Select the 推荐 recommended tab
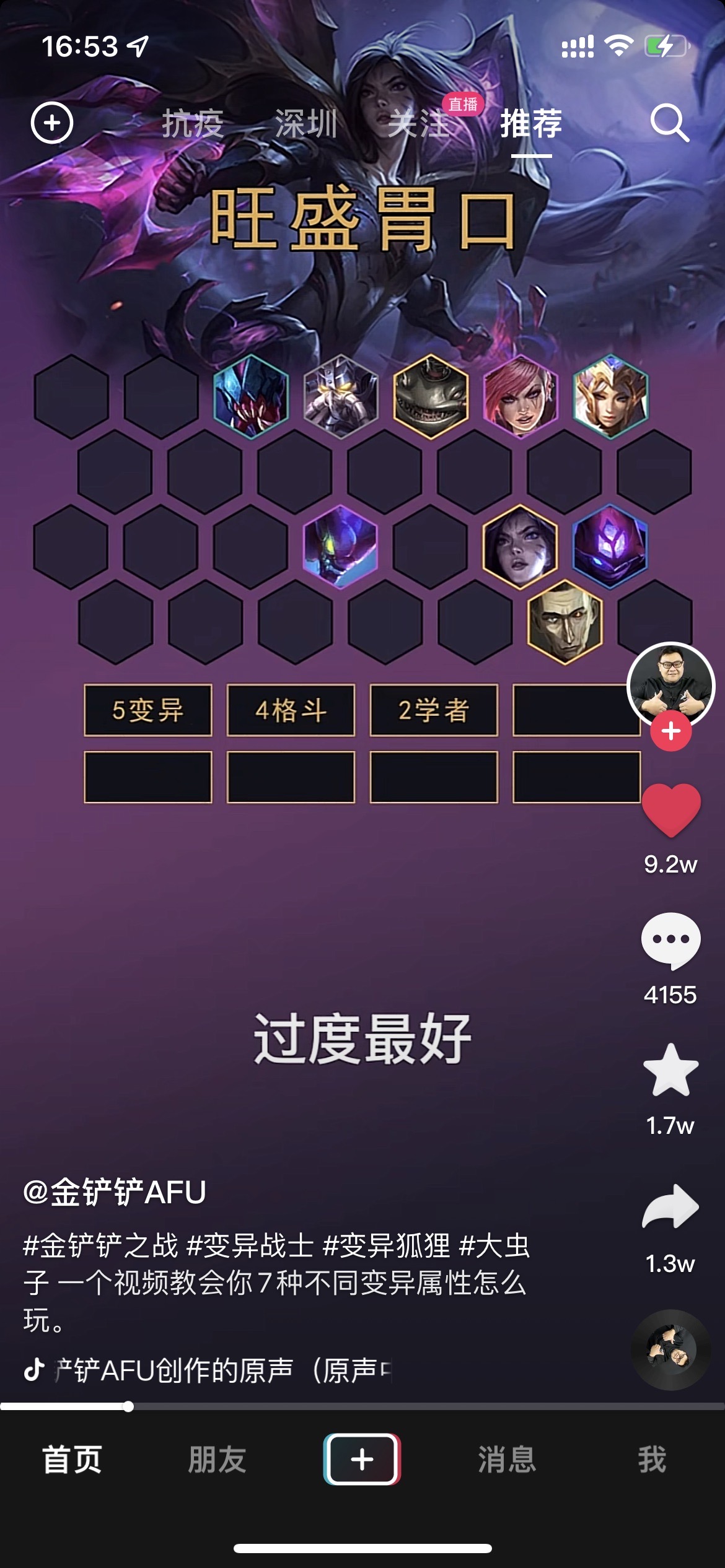725x1568 pixels. coord(532,123)
